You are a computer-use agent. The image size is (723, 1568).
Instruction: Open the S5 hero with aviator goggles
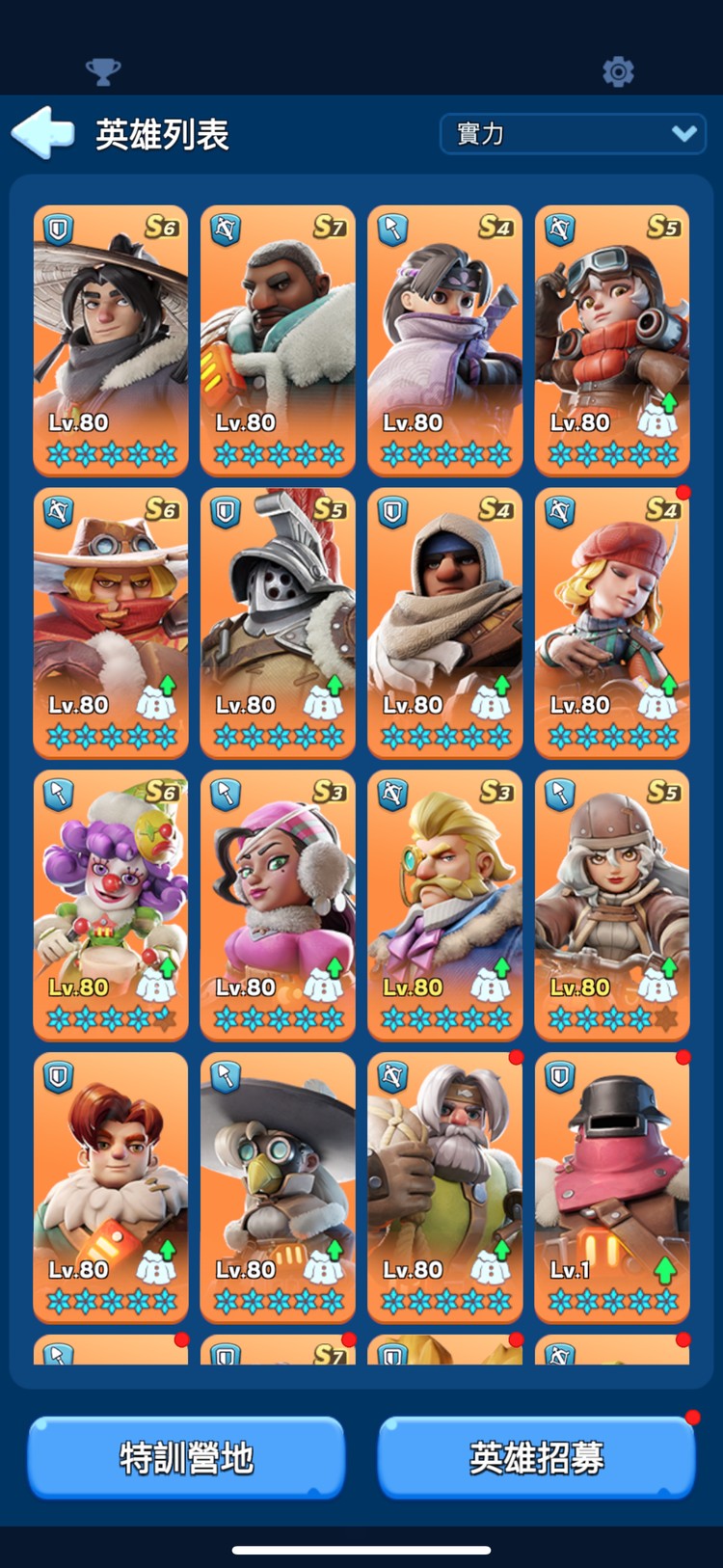[x=612, y=339]
